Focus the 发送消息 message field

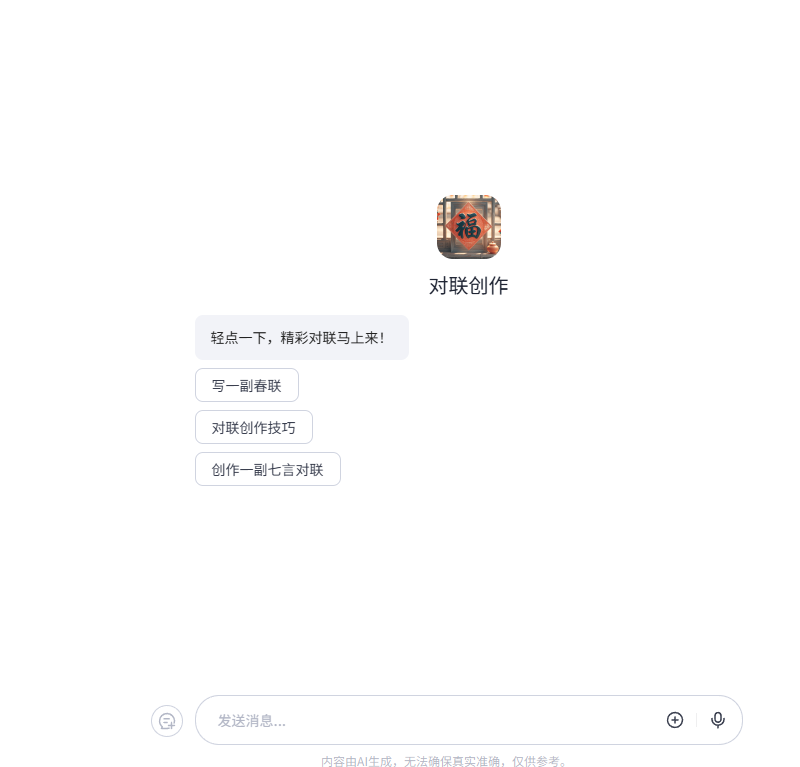(x=430, y=720)
